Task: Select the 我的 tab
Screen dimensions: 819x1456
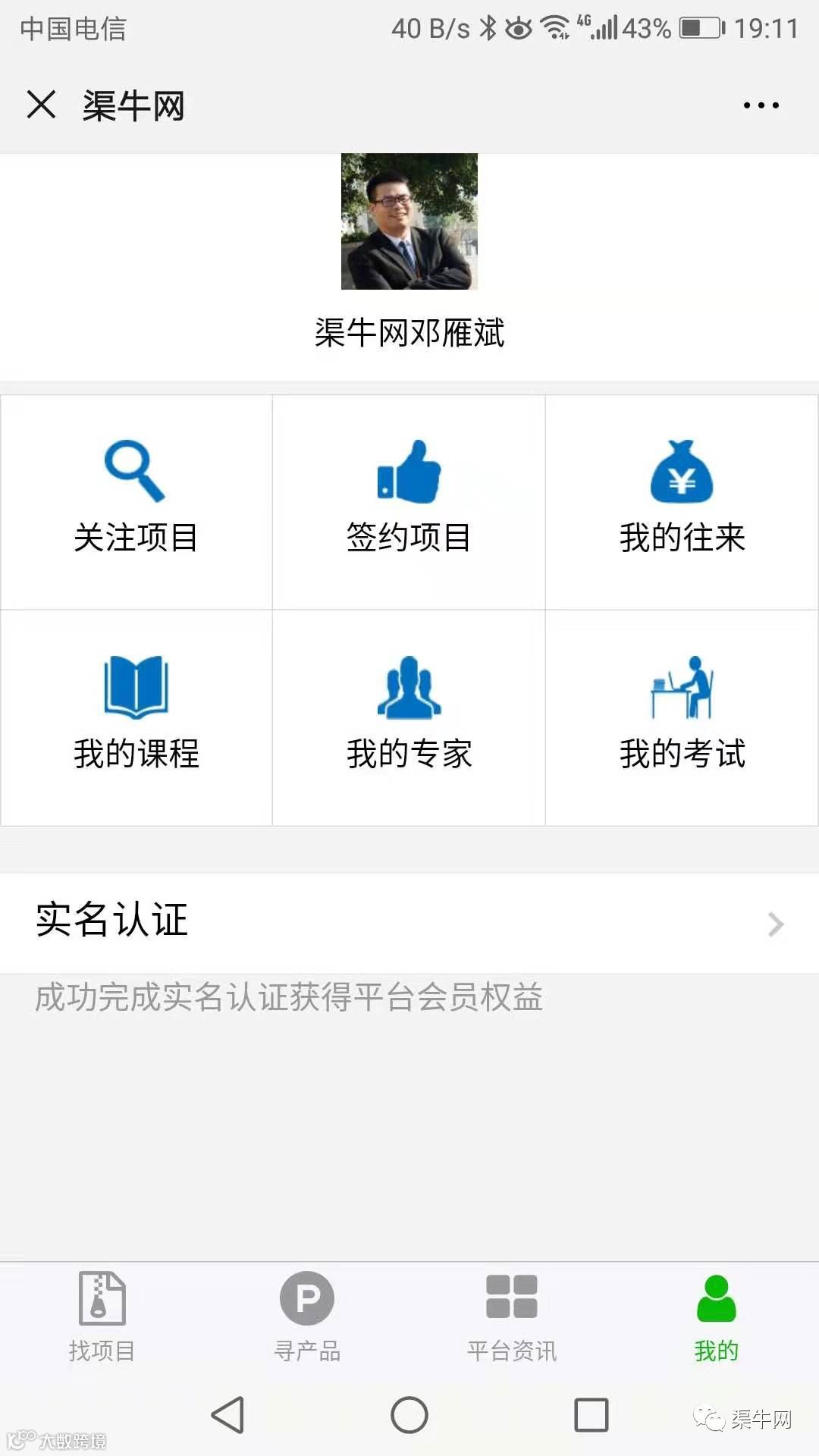Action: [x=716, y=1316]
